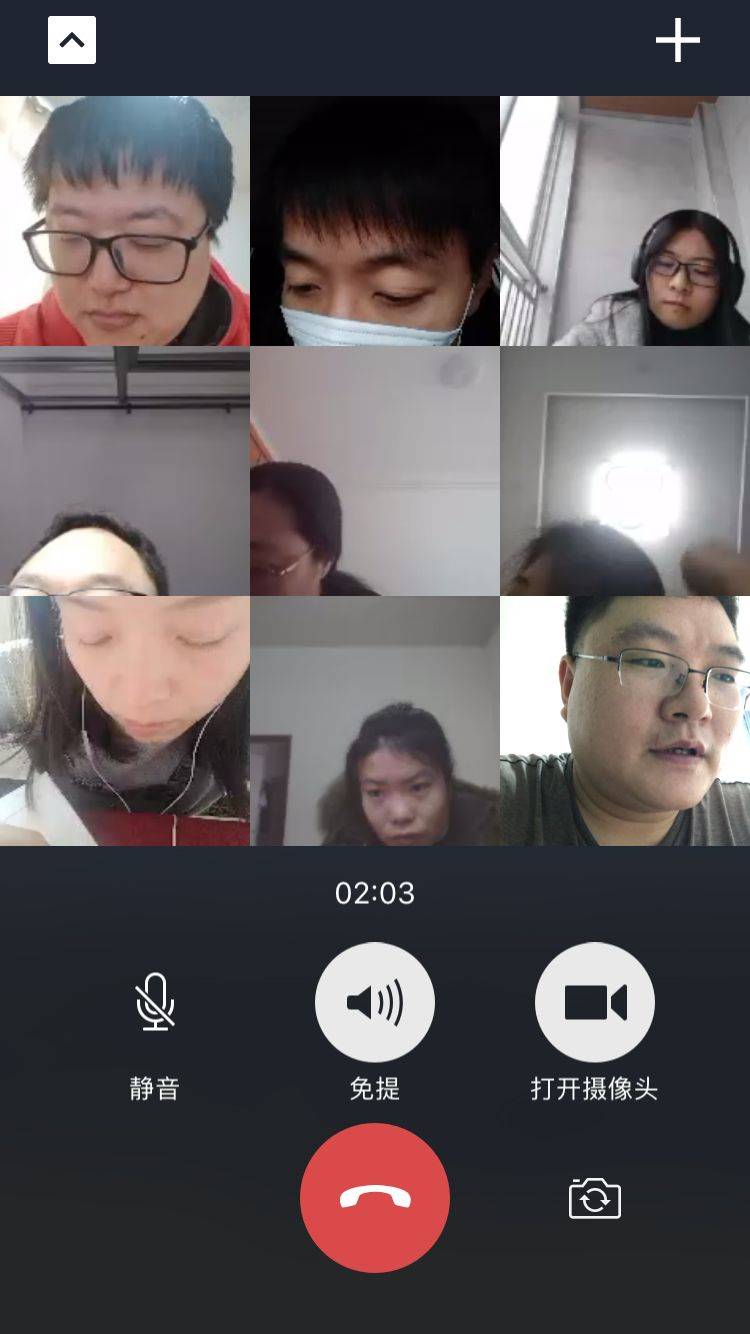This screenshot has width=750, height=1334.
Task: Toggle the speakerphone (免提)
Action: coord(375,1002)
